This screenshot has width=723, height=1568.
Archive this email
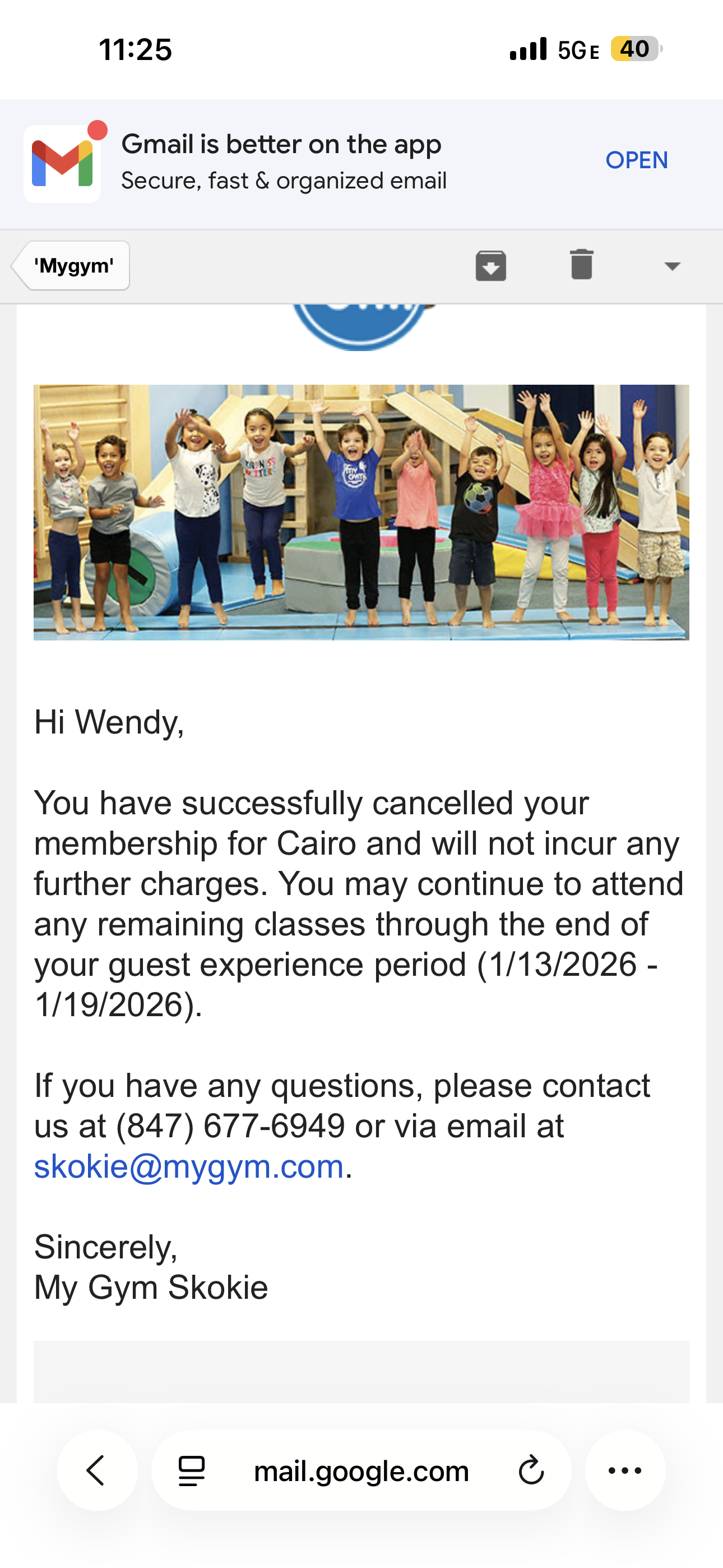coord(490,266)
